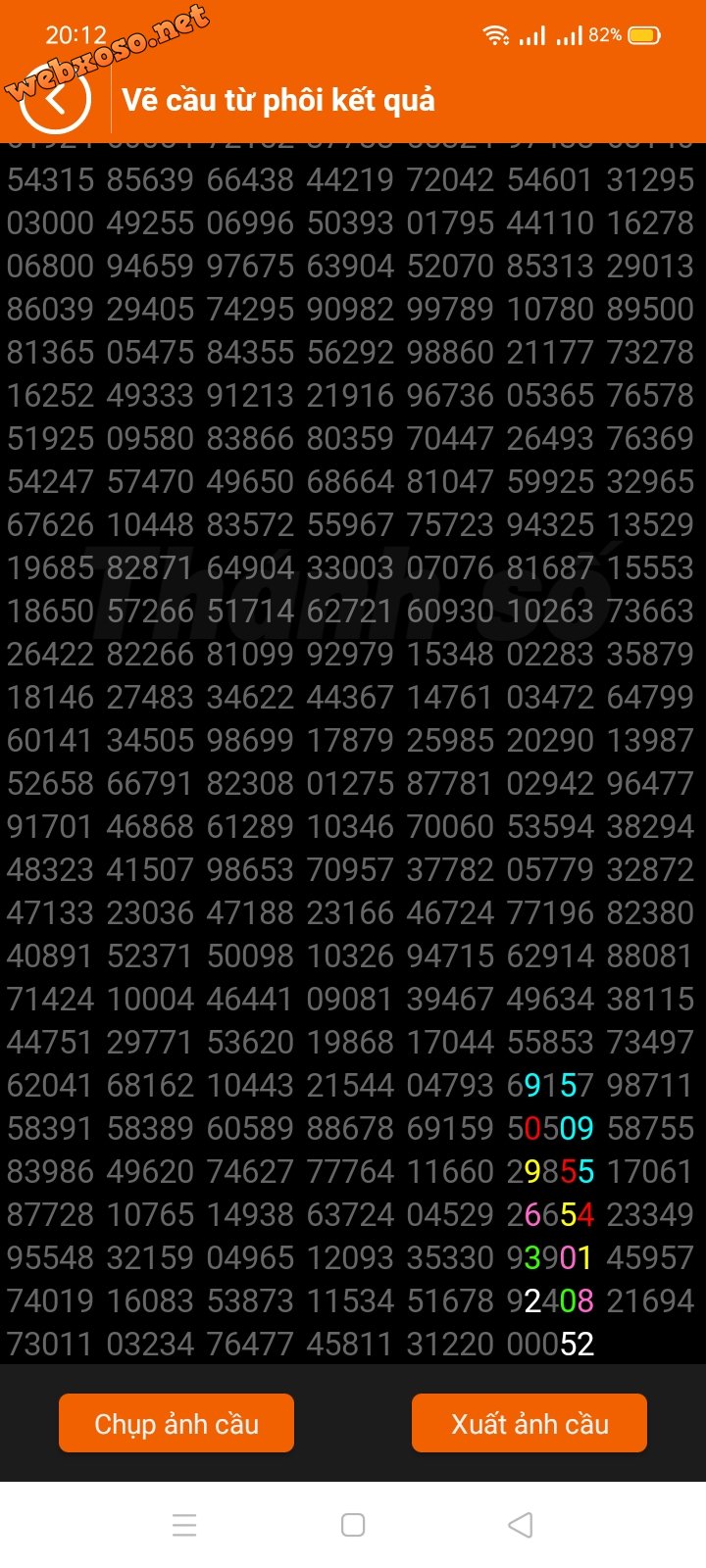This screenshot has height=1568, width=706.
Task: Tap the Xuất ảnh cầu button
Action: tap(529, 1423)
